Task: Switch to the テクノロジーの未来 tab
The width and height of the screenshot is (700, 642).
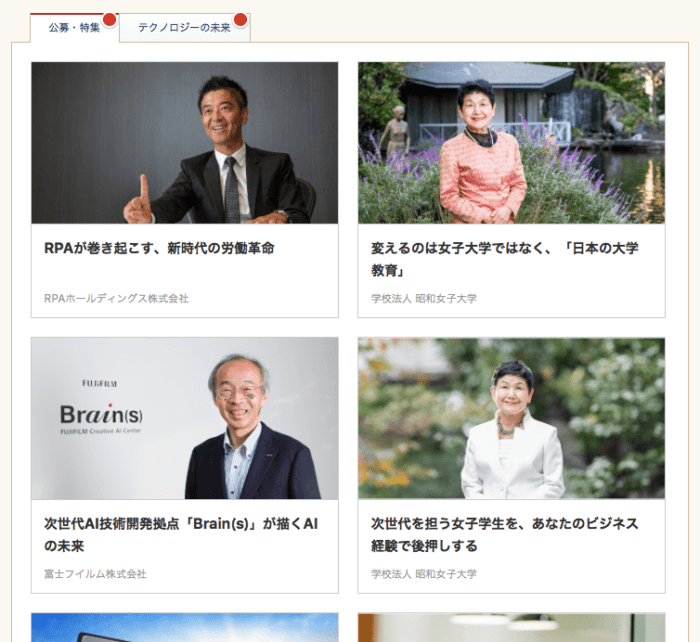Action: 184,28
